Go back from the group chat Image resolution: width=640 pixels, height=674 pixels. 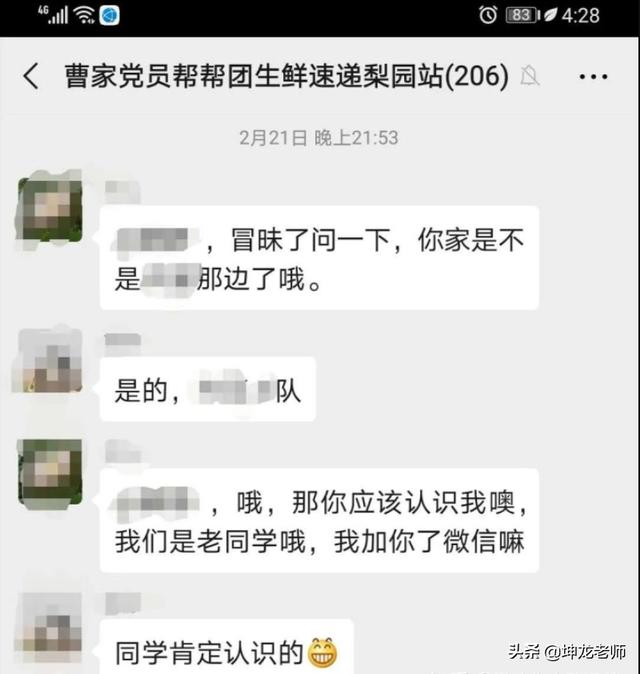[31, 76]
